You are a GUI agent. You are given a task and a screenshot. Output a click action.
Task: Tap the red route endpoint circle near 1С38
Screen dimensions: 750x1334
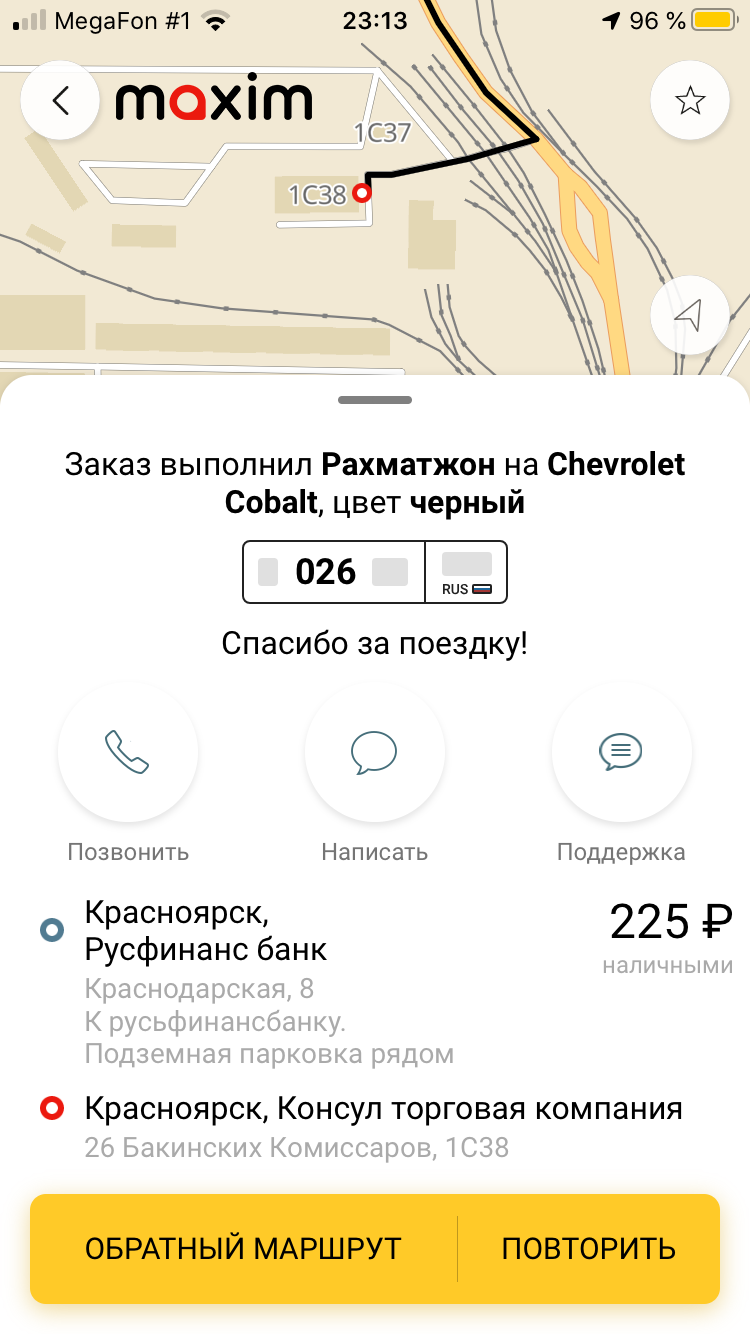(362, 193)
